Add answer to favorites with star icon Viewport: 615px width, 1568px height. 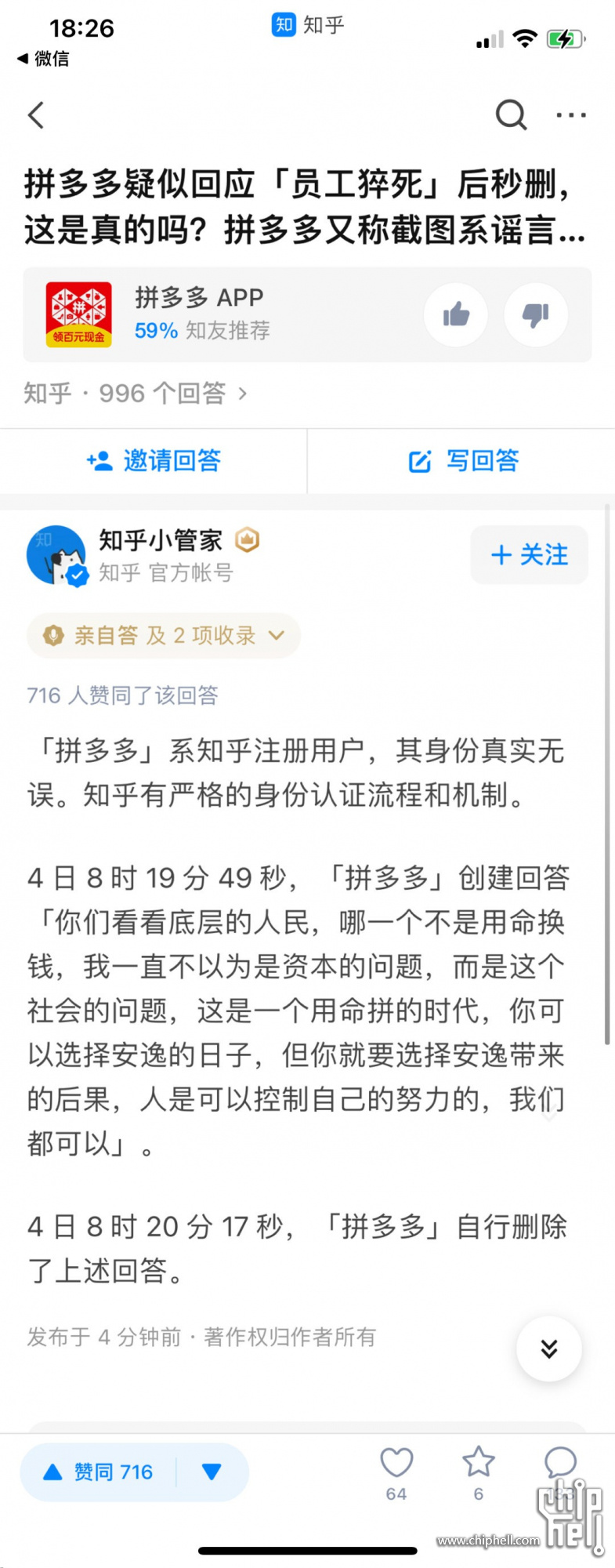478,1472
